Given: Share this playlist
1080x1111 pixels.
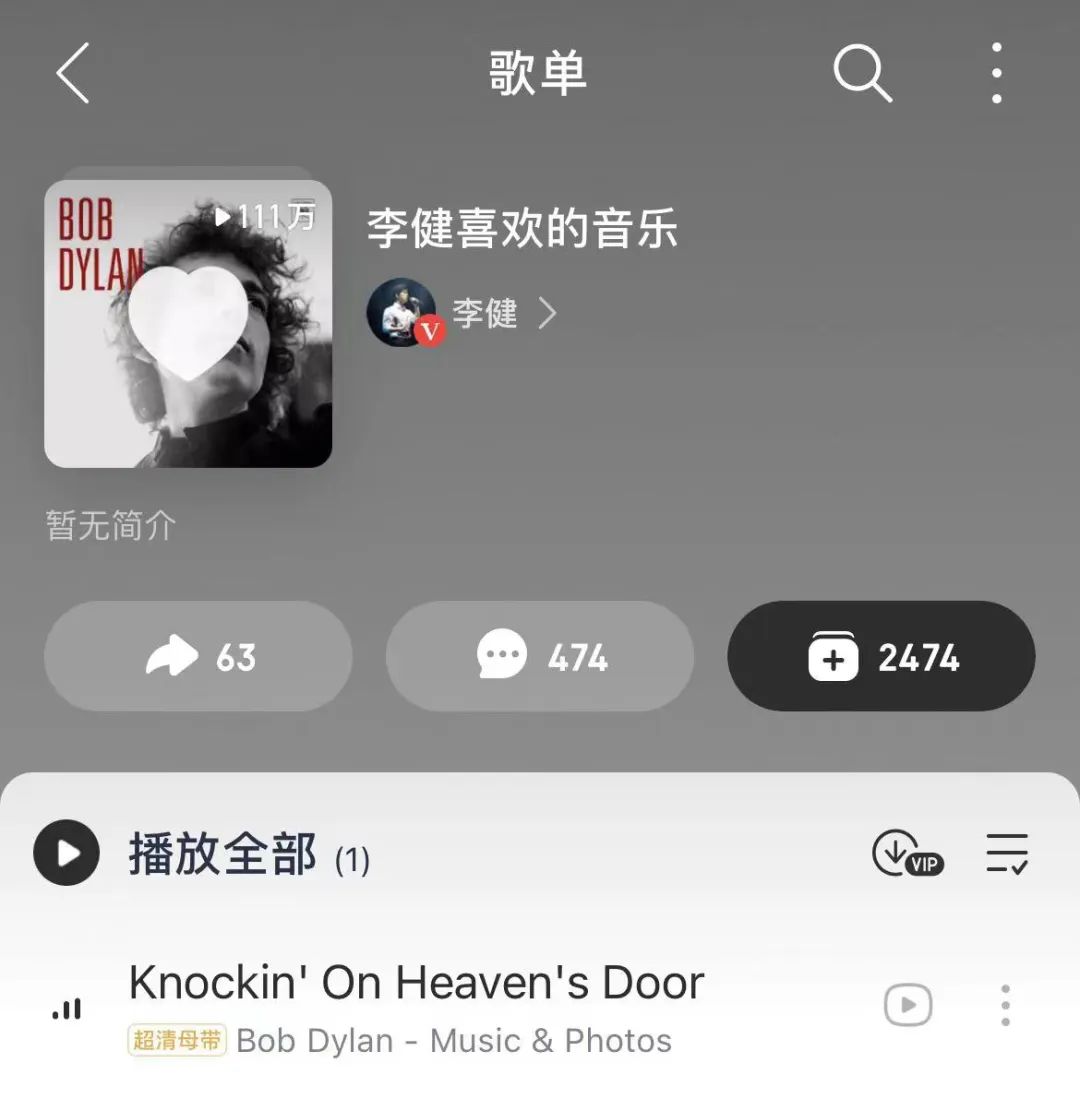Looking at the screenshot, I should (199, 657).
